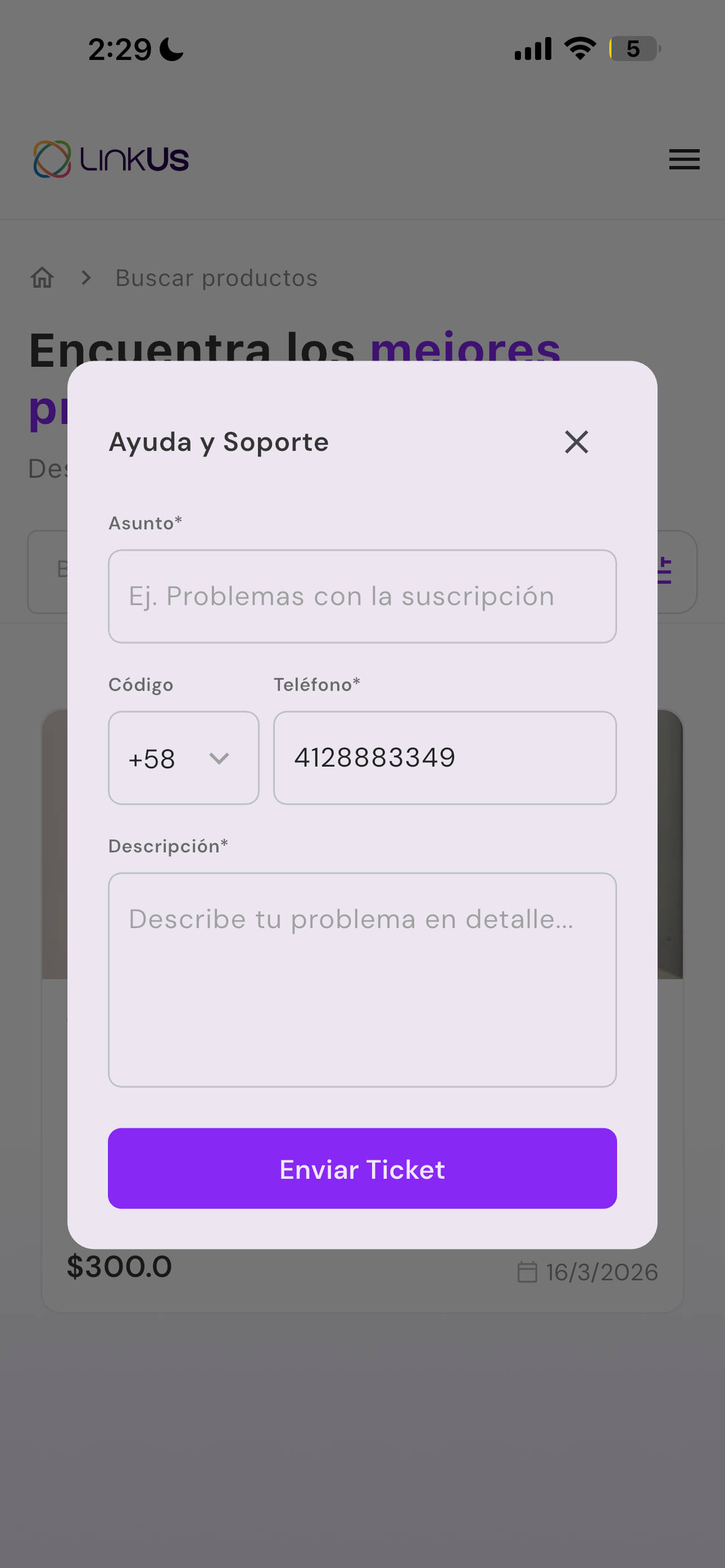The width and height of the screenshot is (725, 1568).
Task: Submit with the Enviar Ticket button
Action: tap(362, 1169)
